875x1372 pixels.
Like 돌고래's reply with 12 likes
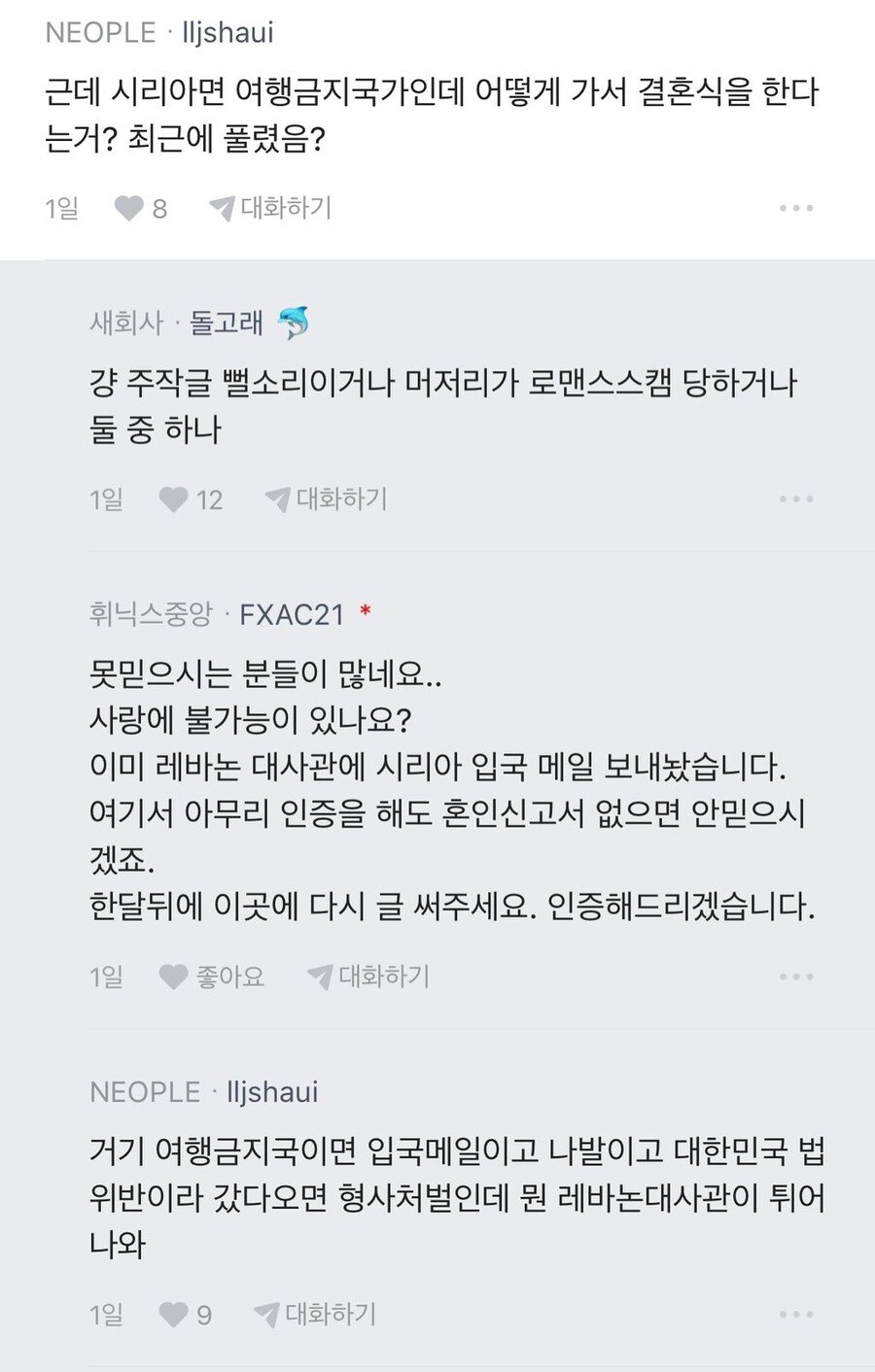point(174,499)
